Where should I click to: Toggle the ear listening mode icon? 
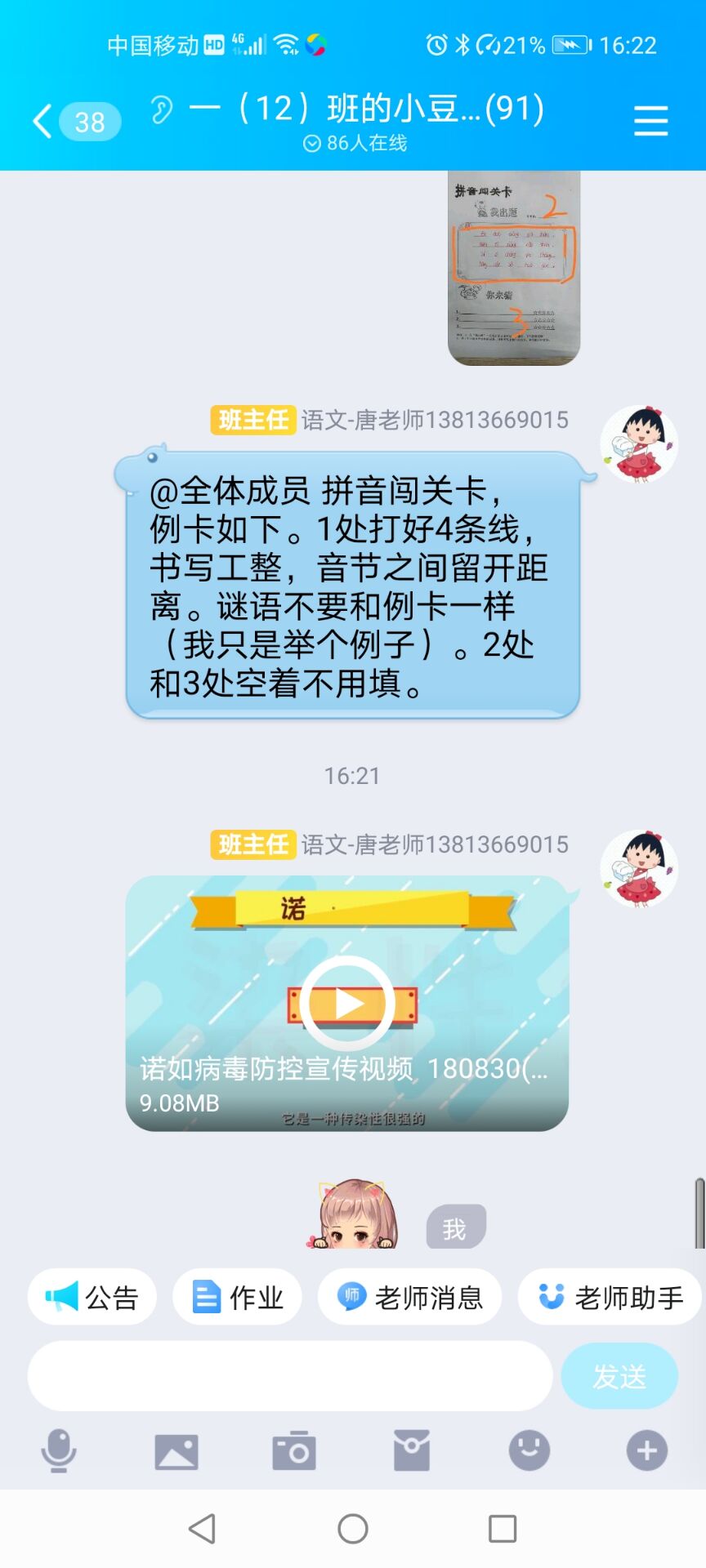point(161,109)
